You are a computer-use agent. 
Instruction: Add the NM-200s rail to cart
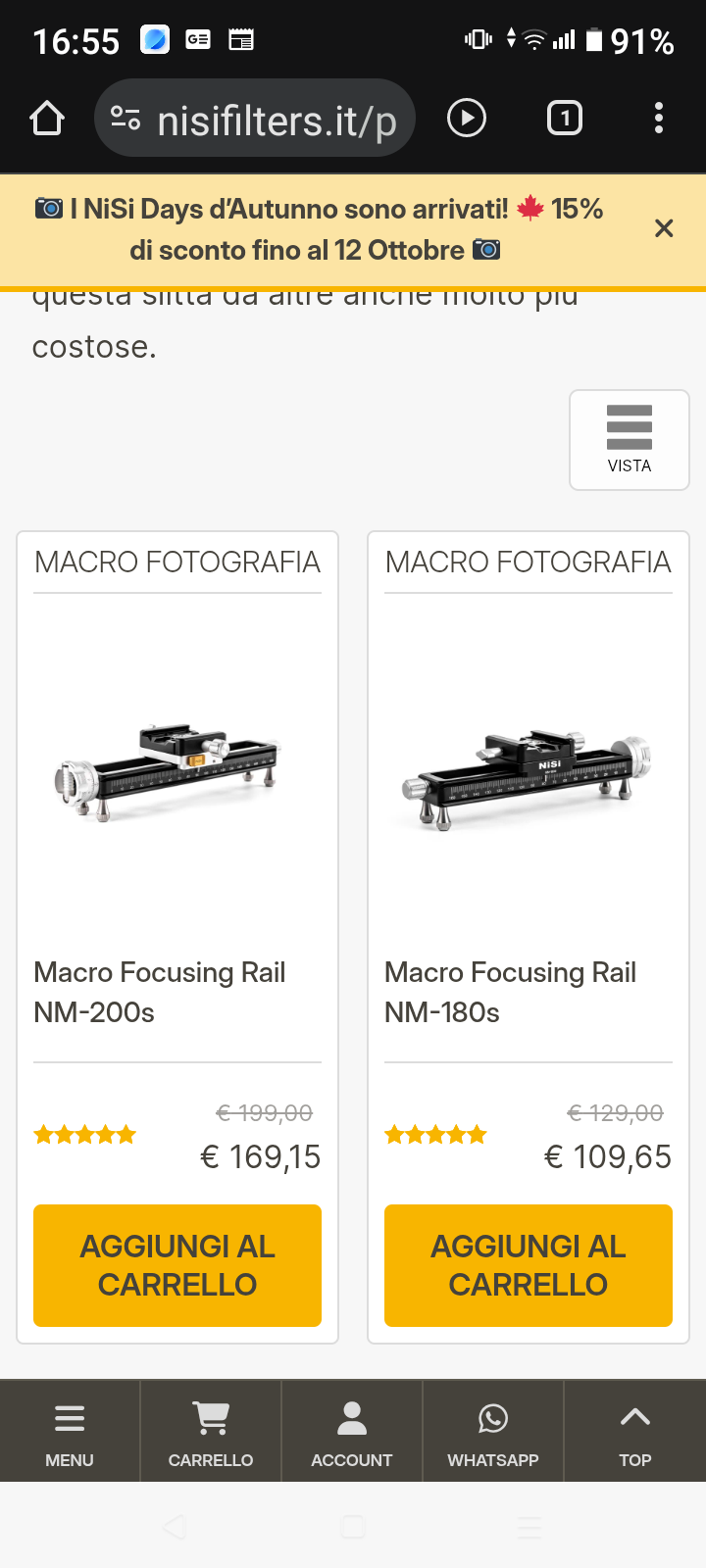tap(177, 1265)
